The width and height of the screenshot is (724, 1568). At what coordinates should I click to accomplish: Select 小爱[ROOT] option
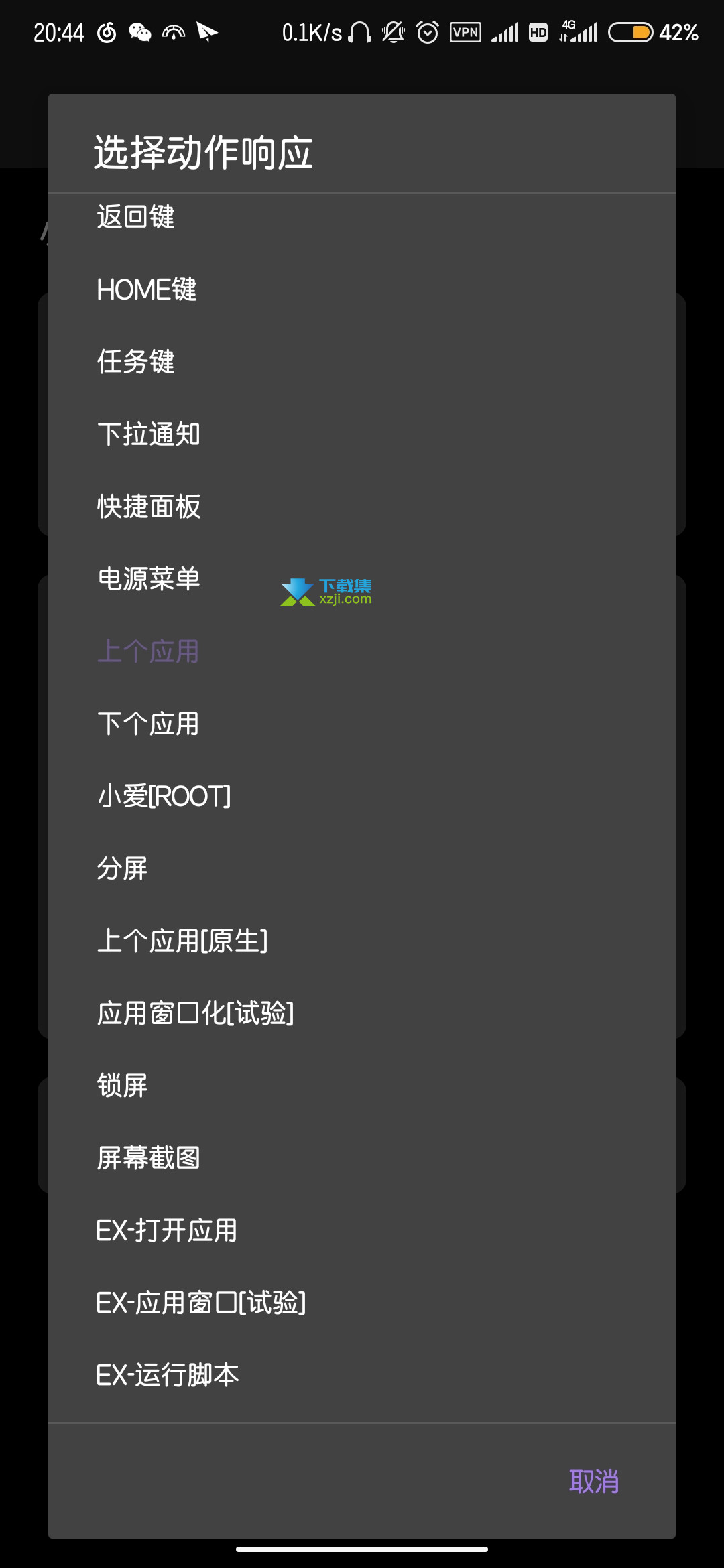pyautogui.click(x=362, y=796)
